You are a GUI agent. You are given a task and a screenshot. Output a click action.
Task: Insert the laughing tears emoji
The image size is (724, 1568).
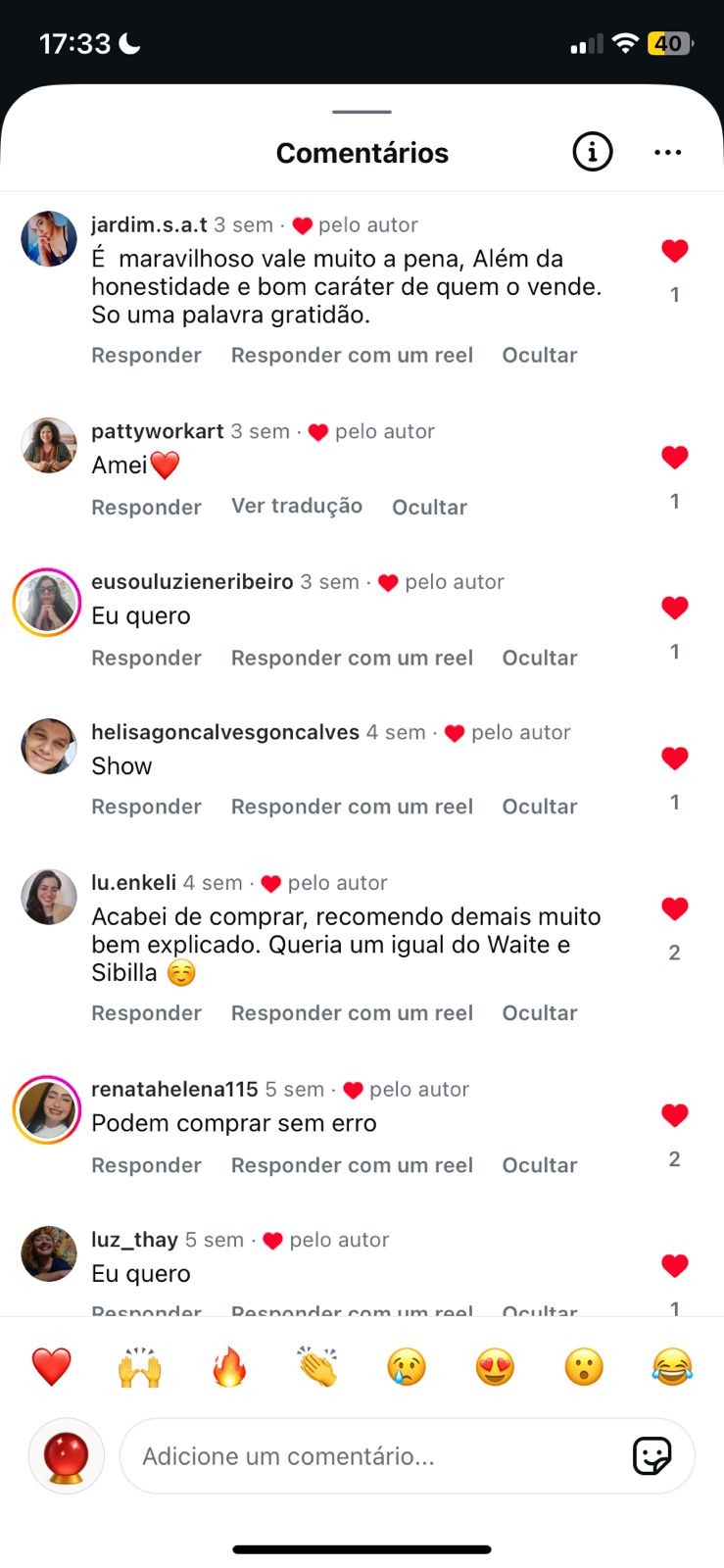click(x=672, y=1367)
